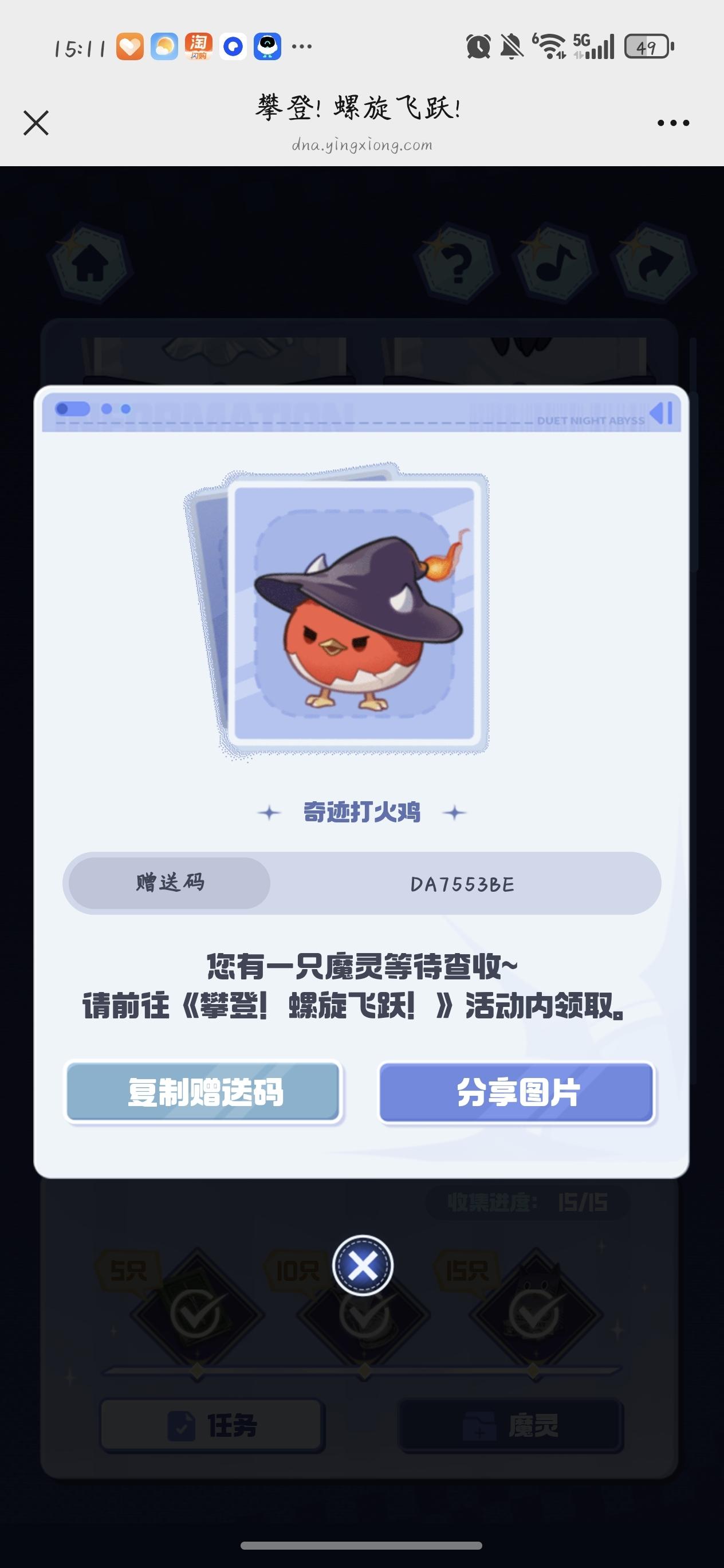Open the three-dot overflow menu
The width and height of the screenshot is (724, 1568).
coord(673,123)
